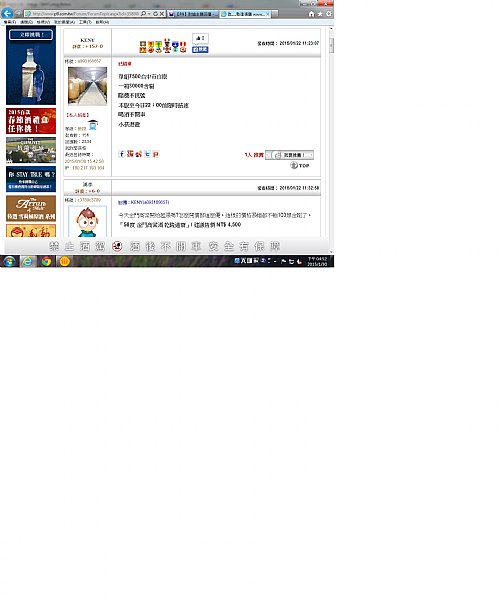The height and width of the screenshot is (600, 500).
Task: Share KENY's post on Facebook
Action: [122, 154]
